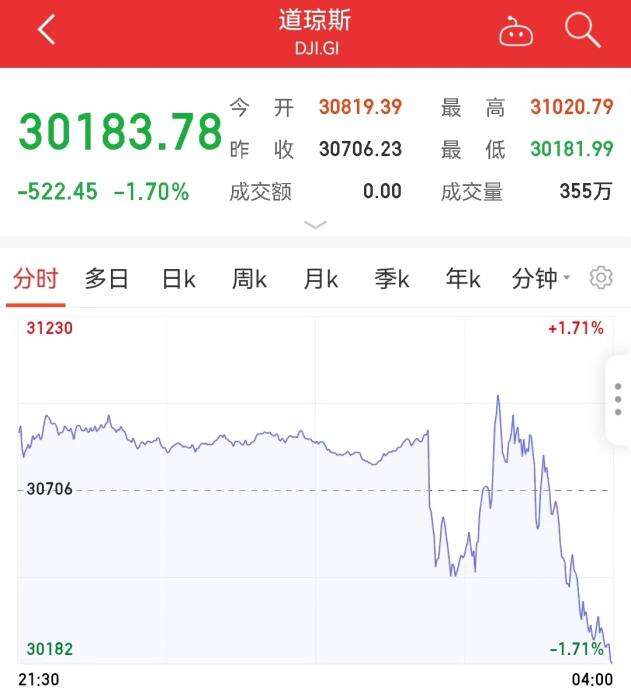The width and height of the screenshot is (631, 700).
Task: Expand more quote details chevron
Action: click(x=315, y=225)
